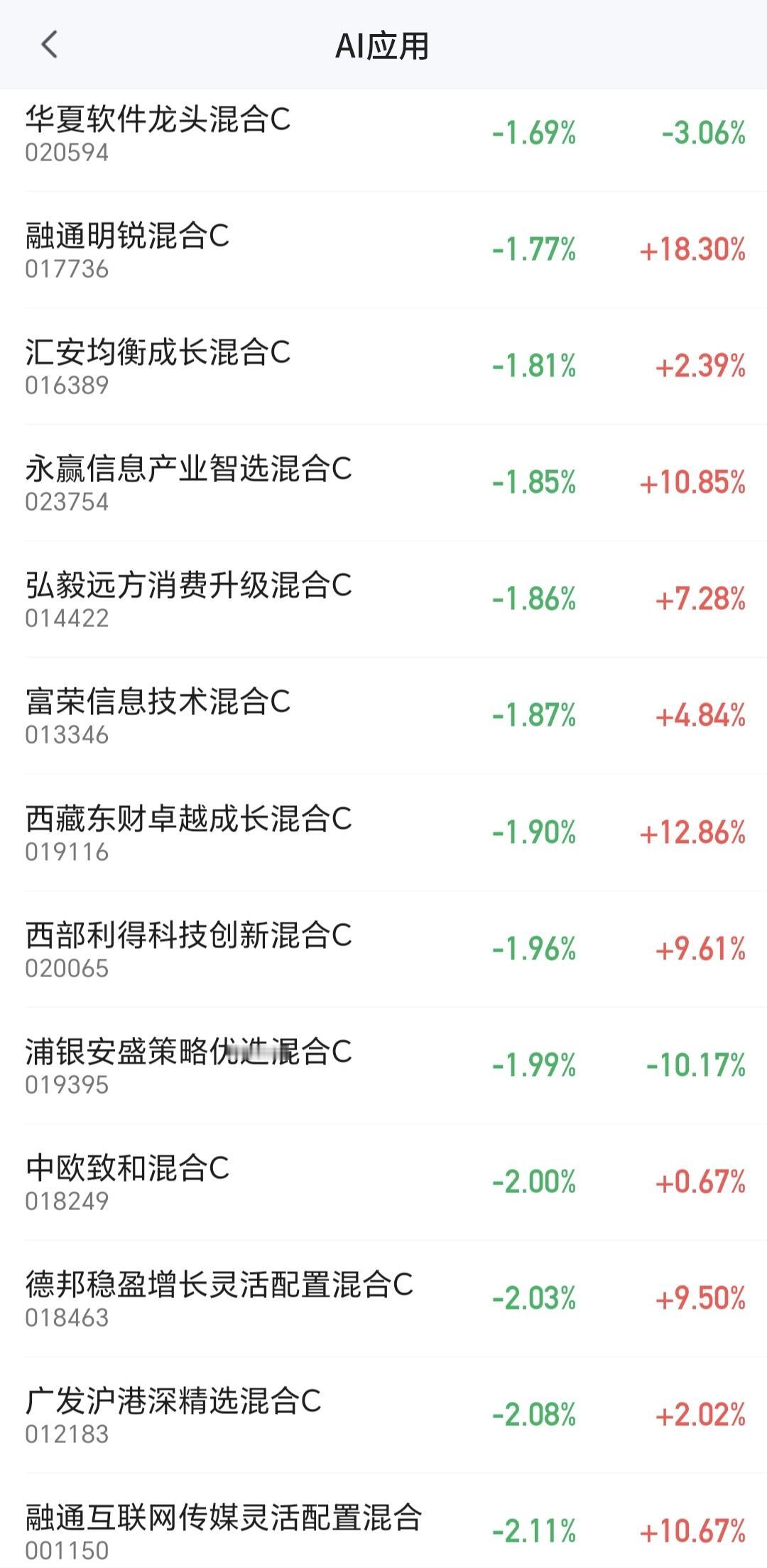The height and width of the screenshot is (1568, 767).
Task: Open fund 华夏软件龙头混合C
Action: click(383, 134)
